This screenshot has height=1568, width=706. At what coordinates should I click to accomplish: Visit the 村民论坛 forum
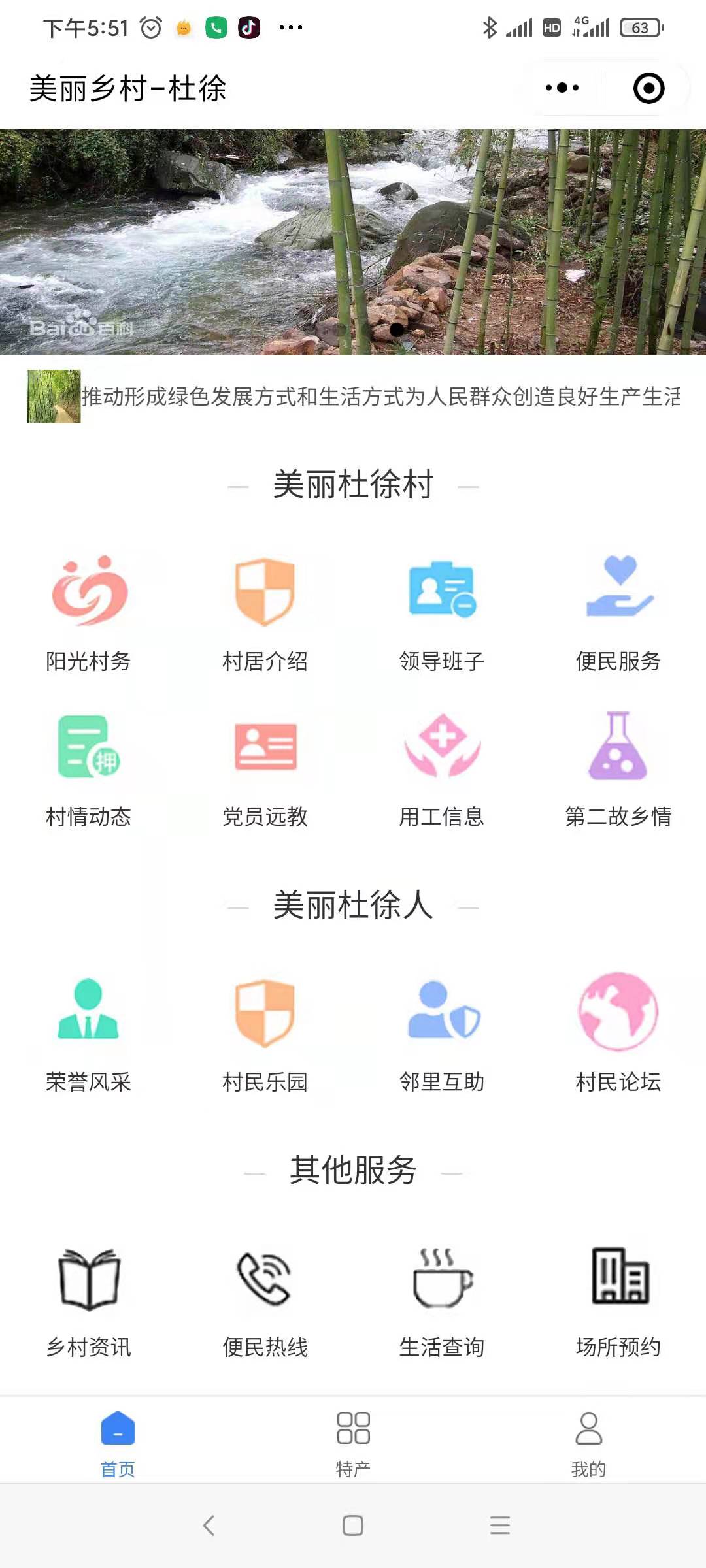point(618,1034)
